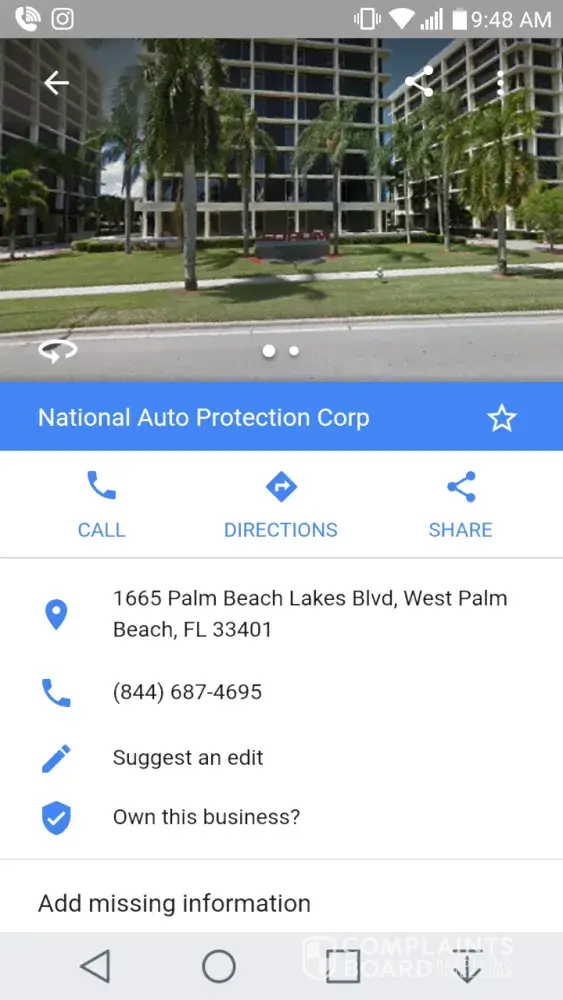Open the three-dot overflow menu
Viewport: 563px width, 1000px height.
tap(501, 83)
